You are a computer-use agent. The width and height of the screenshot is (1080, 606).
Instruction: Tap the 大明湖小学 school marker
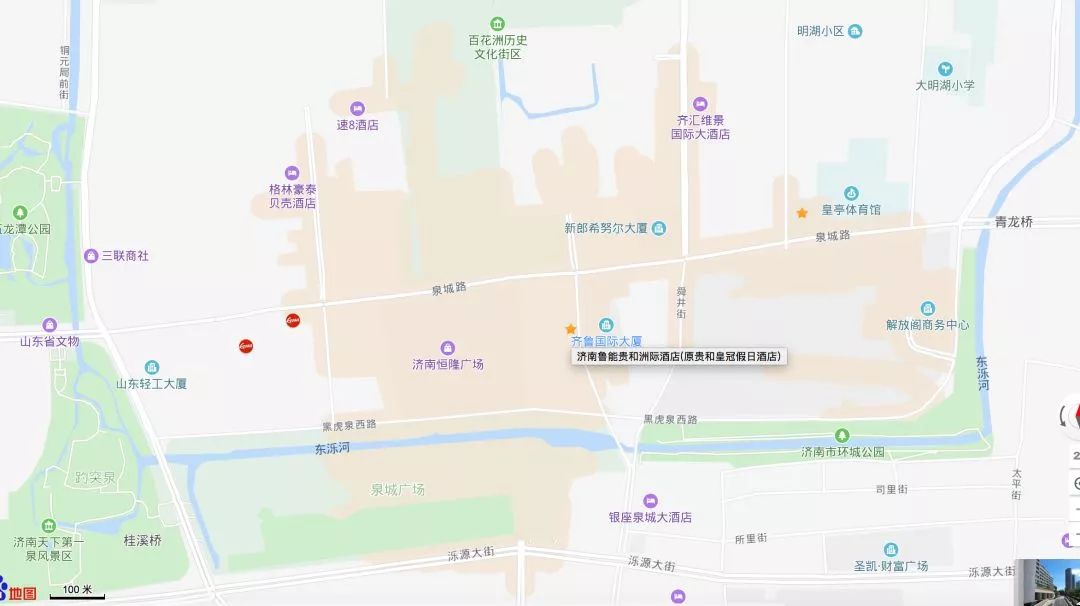point(945,69)
